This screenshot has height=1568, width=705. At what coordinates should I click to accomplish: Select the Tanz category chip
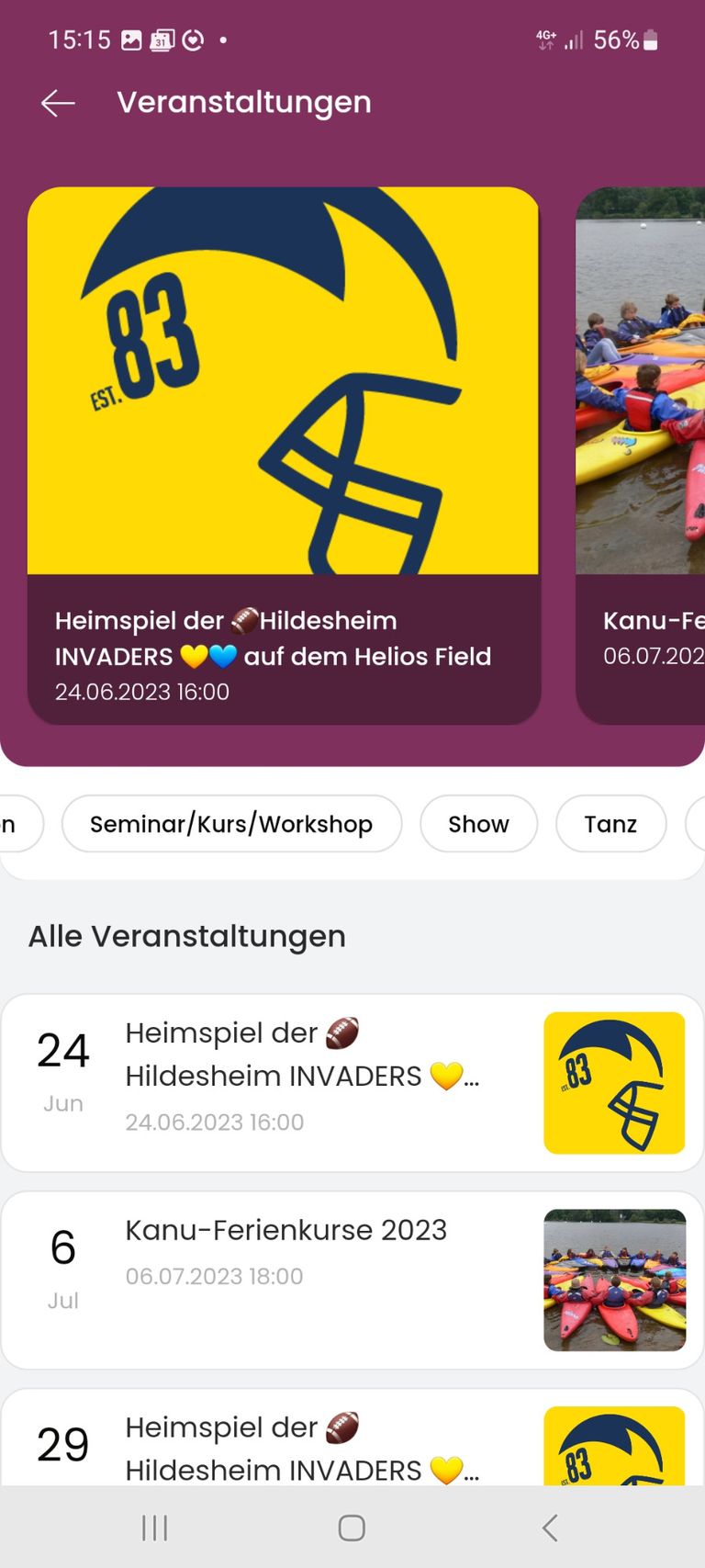(x=610, y=824)
